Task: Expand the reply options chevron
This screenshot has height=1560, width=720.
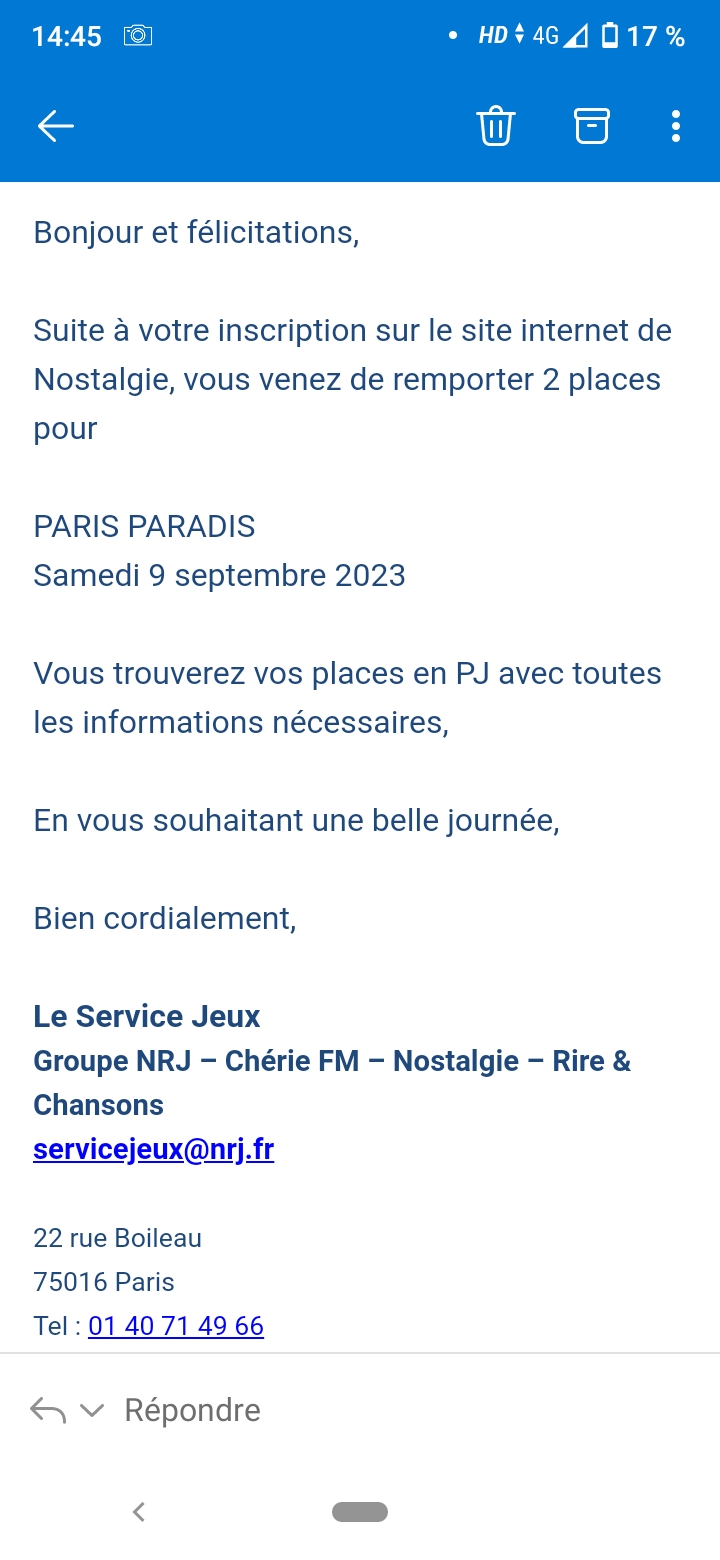Action: [92, 1411]
